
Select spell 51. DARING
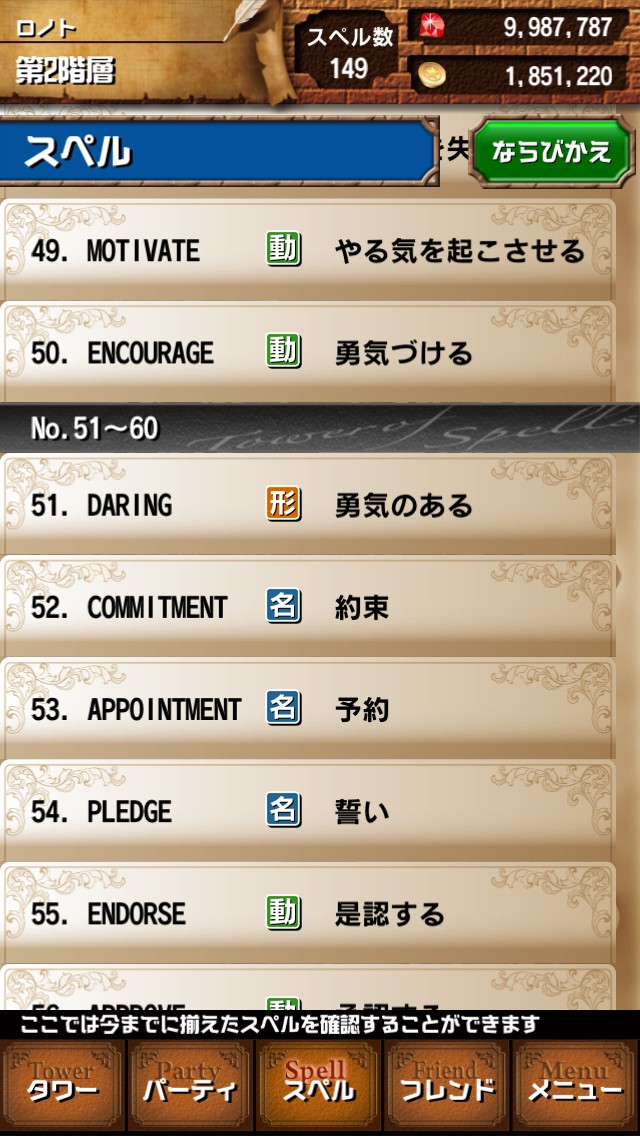point(308,505)
